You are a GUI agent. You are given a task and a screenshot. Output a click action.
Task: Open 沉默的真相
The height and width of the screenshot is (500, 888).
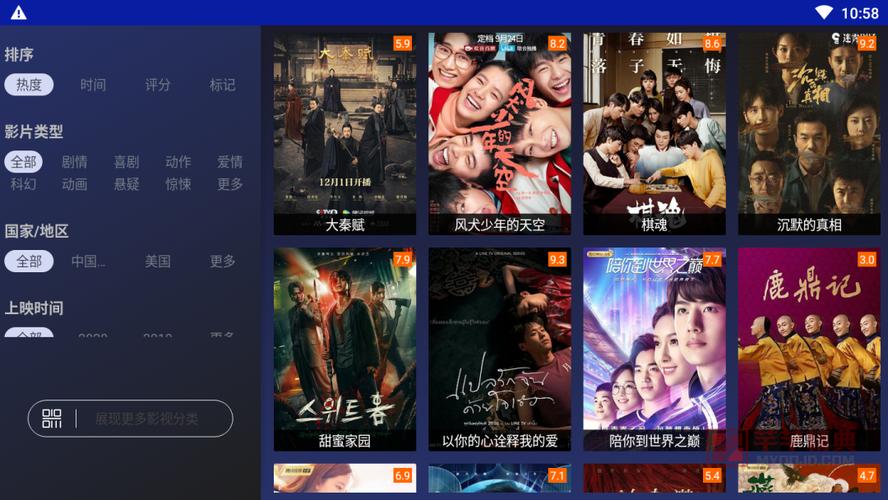(x=809, y=134)
